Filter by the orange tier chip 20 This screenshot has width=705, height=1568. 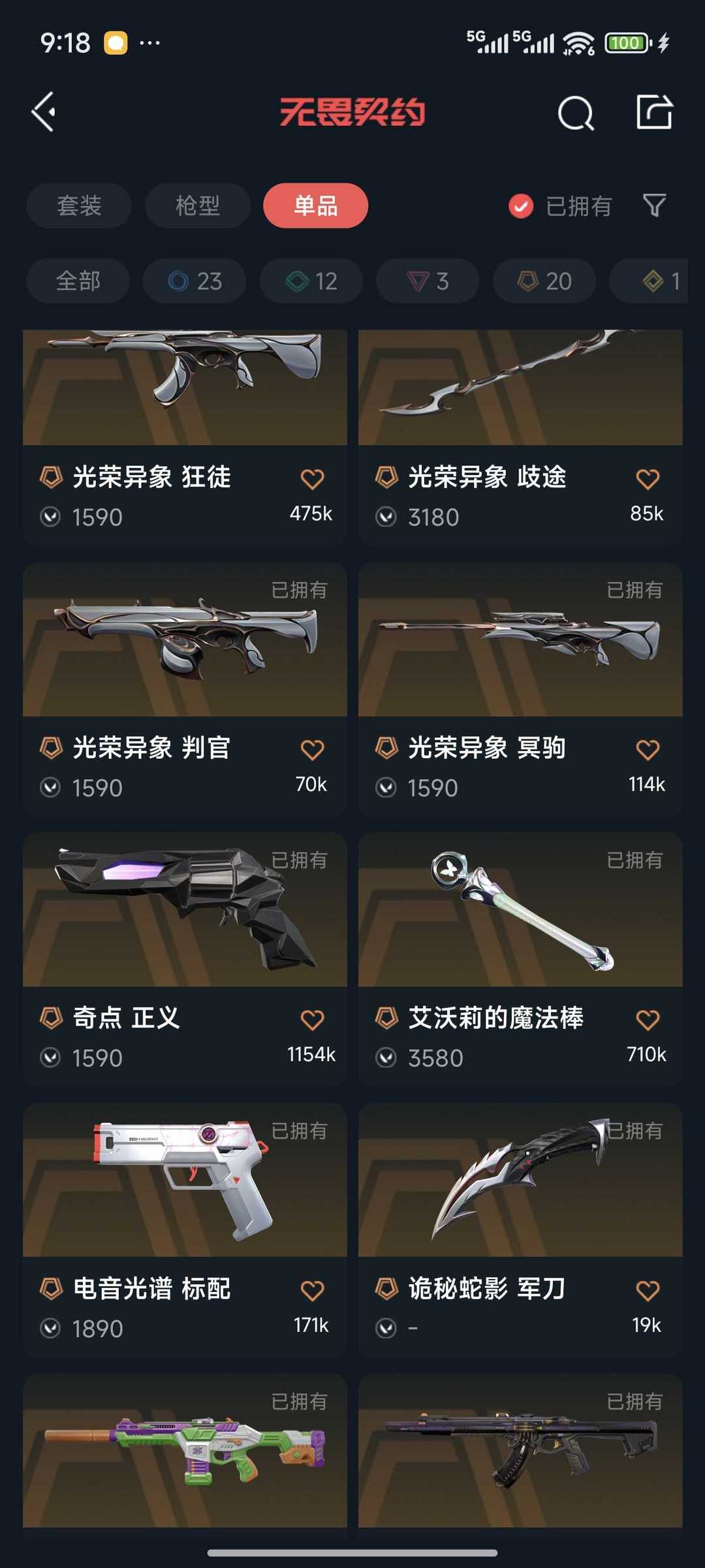click(x=544, y=281)
